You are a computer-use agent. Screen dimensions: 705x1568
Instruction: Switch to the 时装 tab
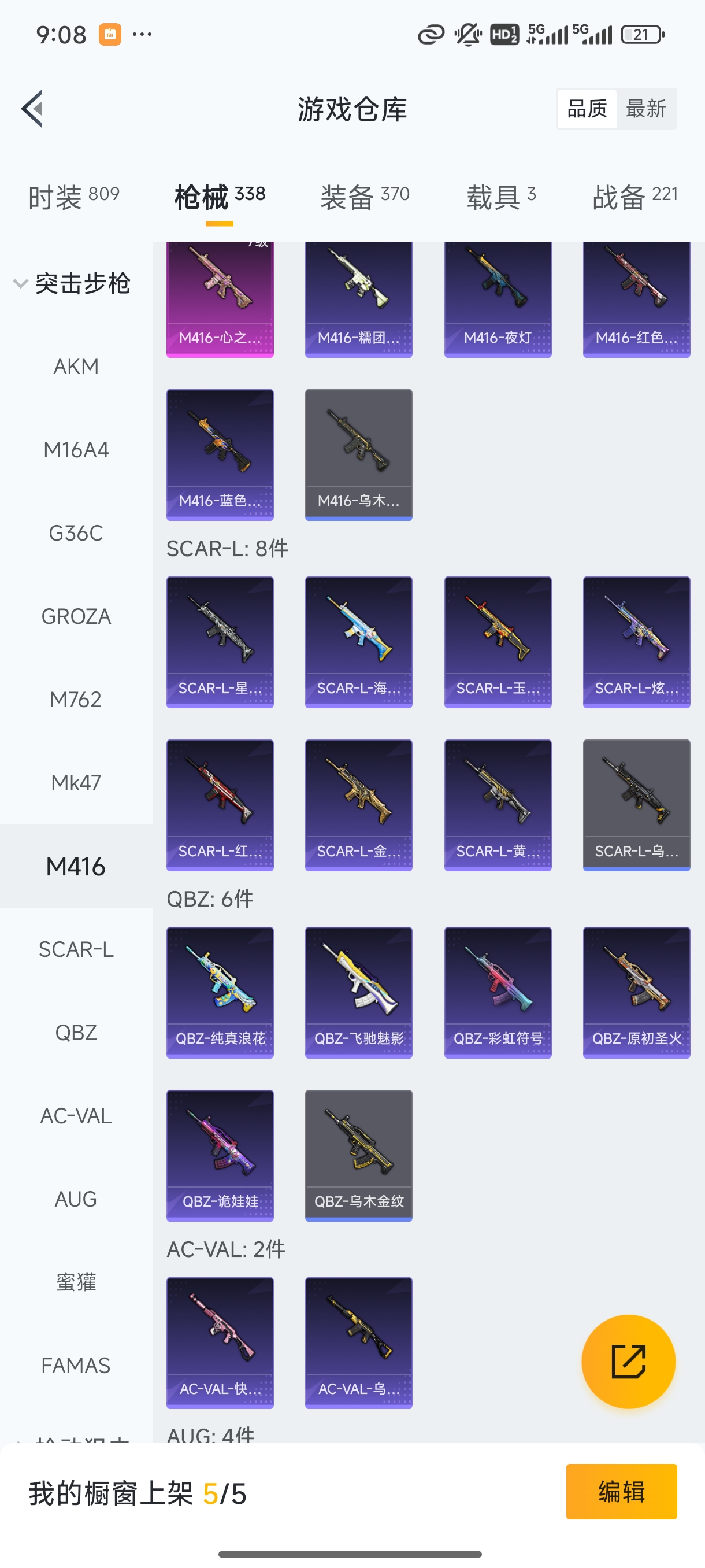tap(73, 197)
